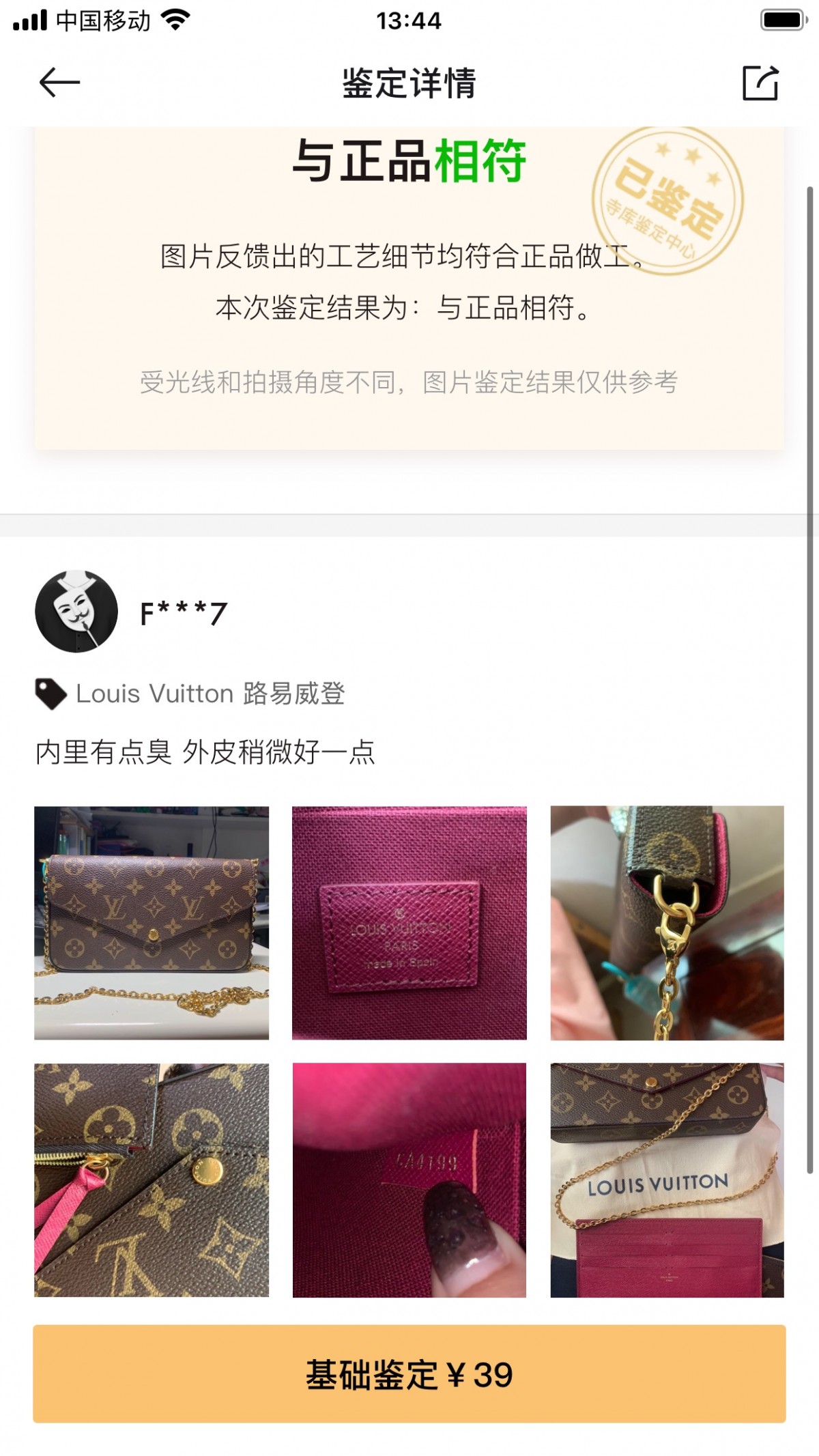
Task: Go back using the arrow icon
Action: pyautogui.click(x=60, y=83)
